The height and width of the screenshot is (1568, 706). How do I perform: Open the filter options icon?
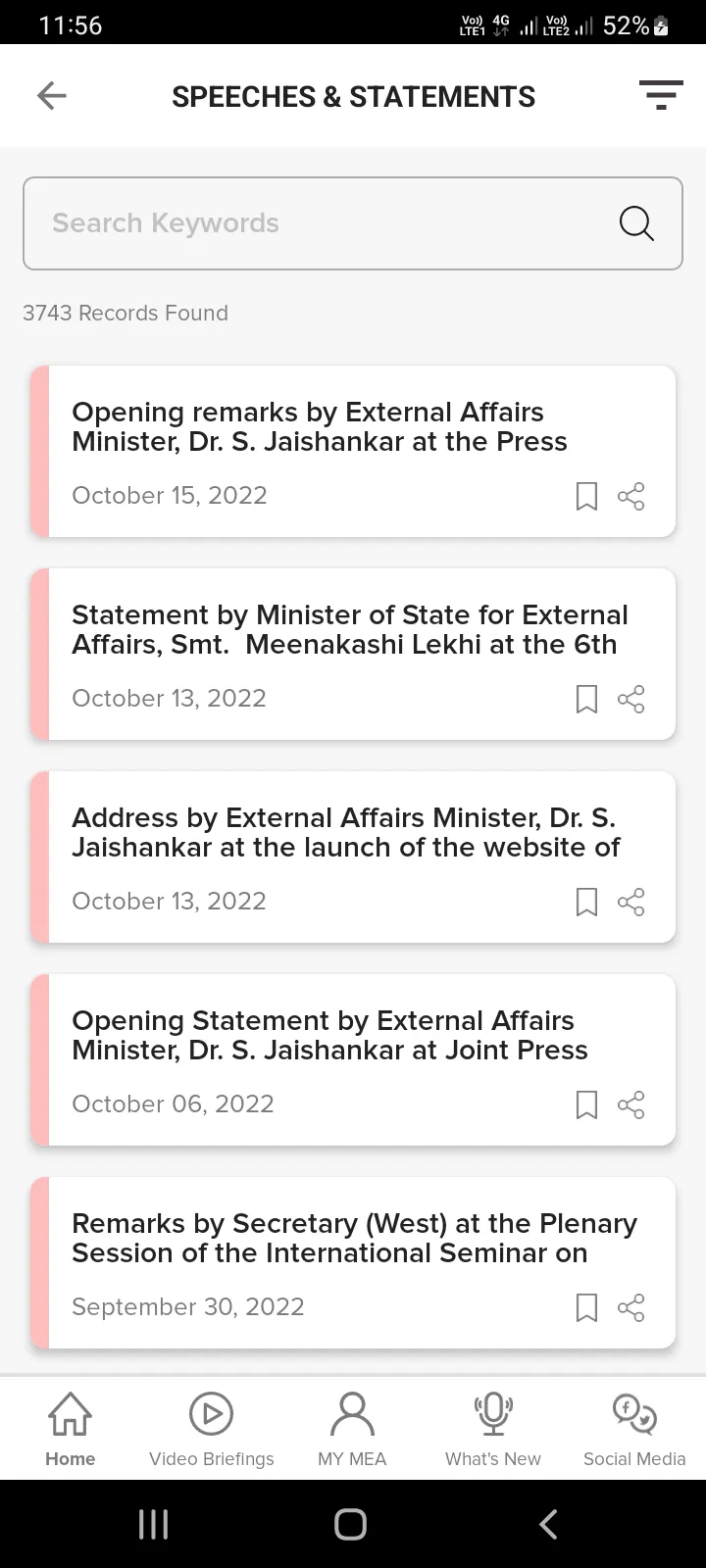tap(661, 95)
